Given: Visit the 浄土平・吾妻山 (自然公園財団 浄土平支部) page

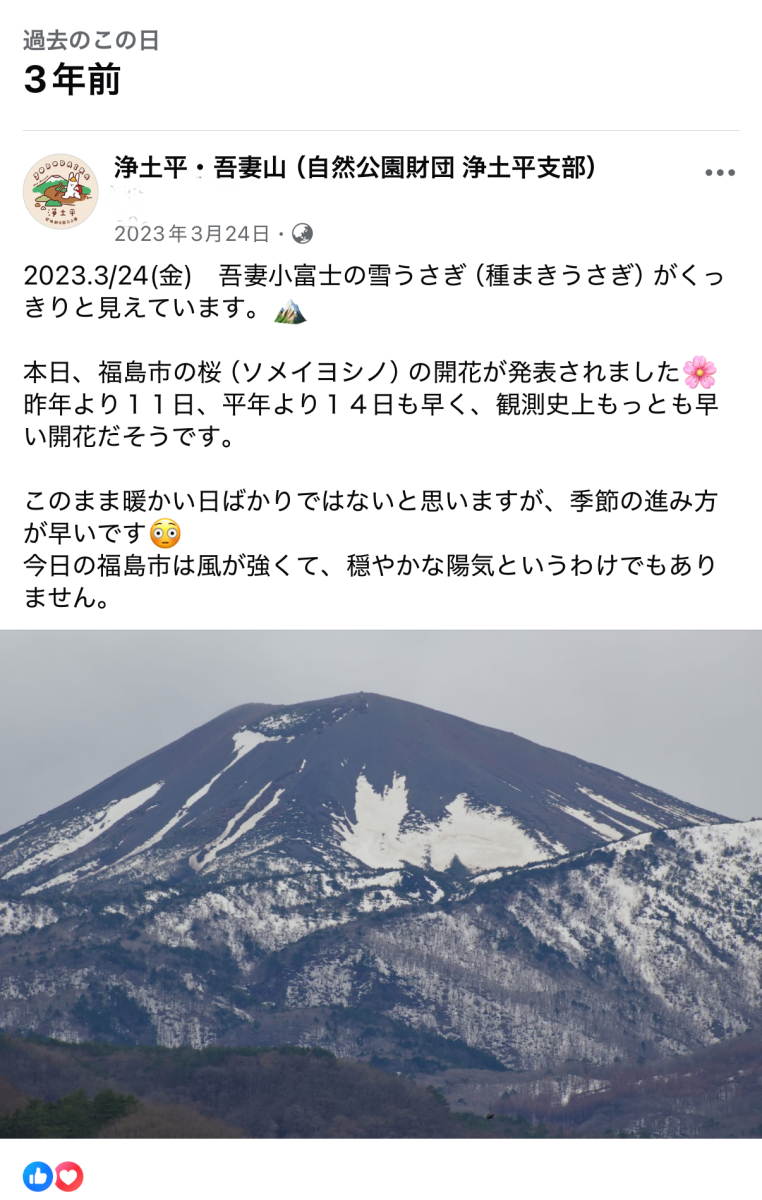Looking at the screenshot, I should tap(355, 167).
